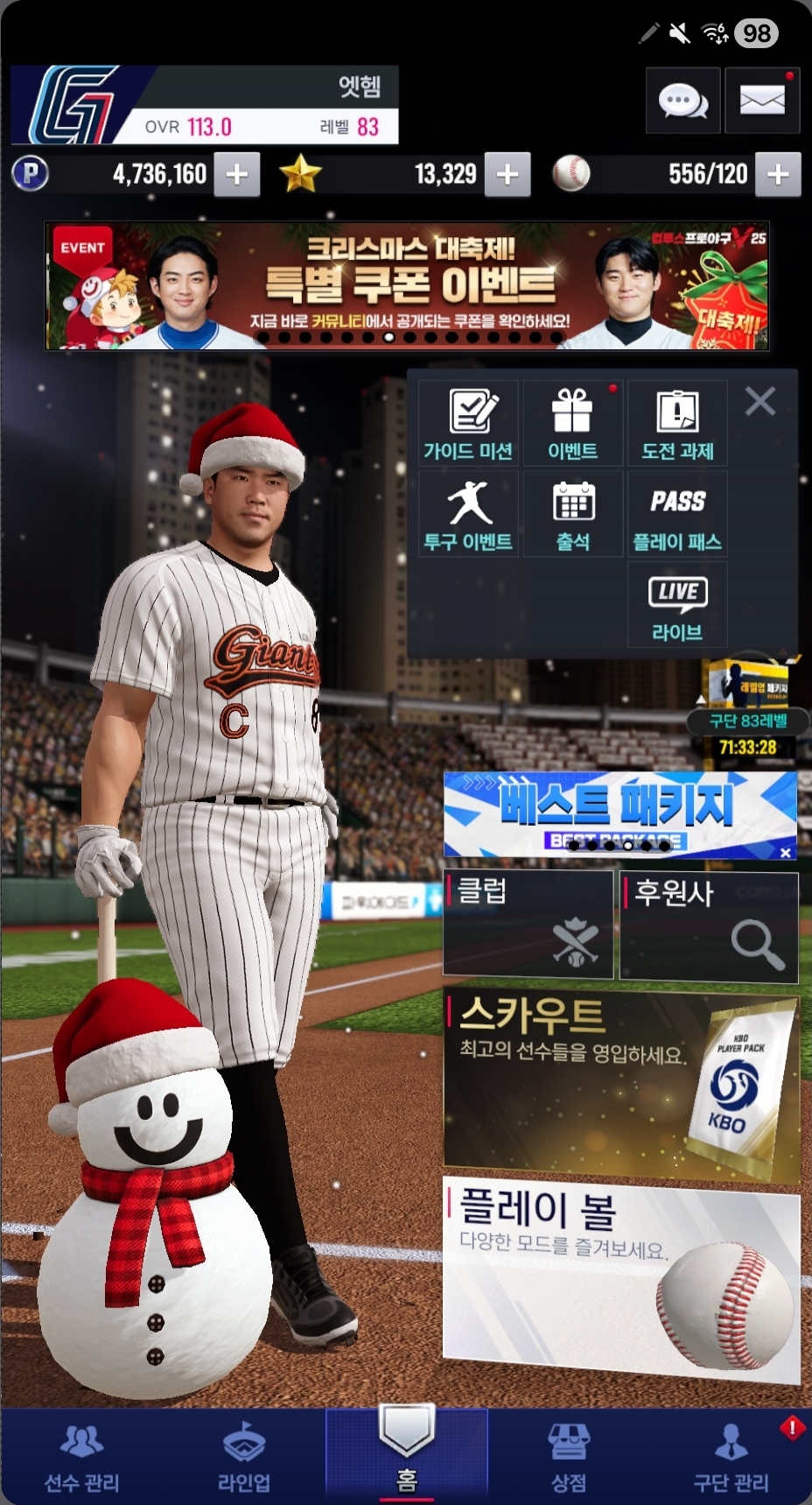Switch to the 상점 tab

pyautogui.click(x=568, y=1458)
